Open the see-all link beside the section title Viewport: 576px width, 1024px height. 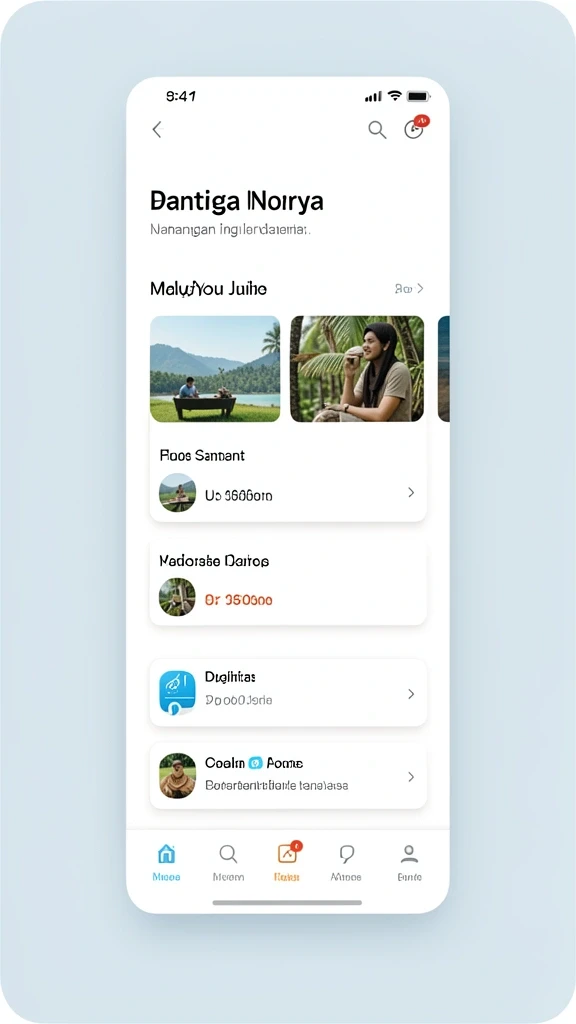(409, 288)
